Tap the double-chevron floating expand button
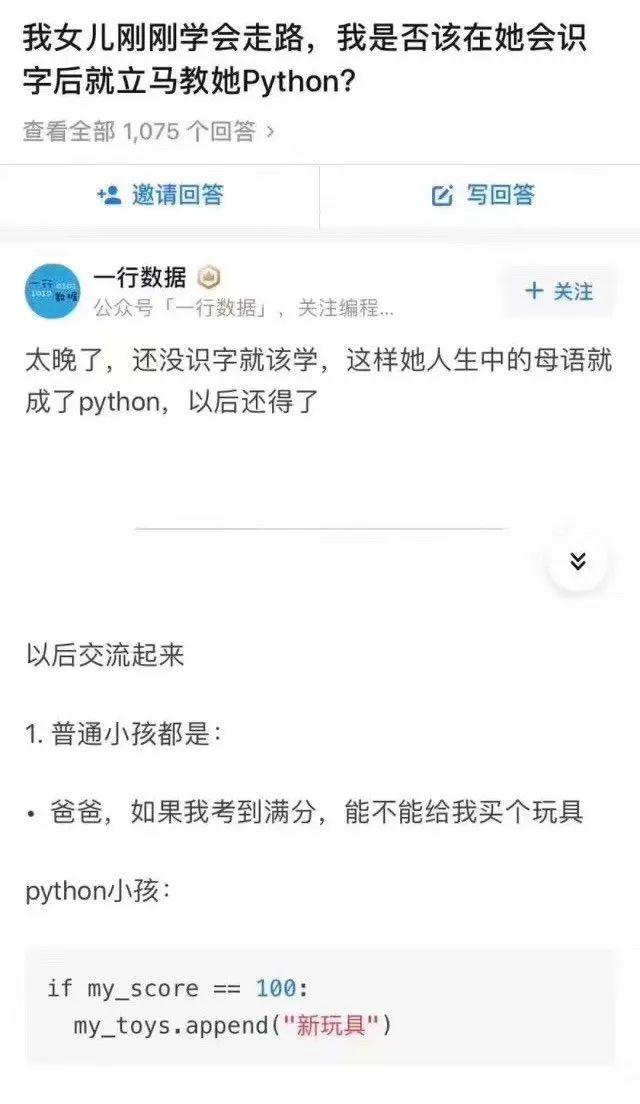The width and height of the screenshot is (640, 1104). (577, 561)
